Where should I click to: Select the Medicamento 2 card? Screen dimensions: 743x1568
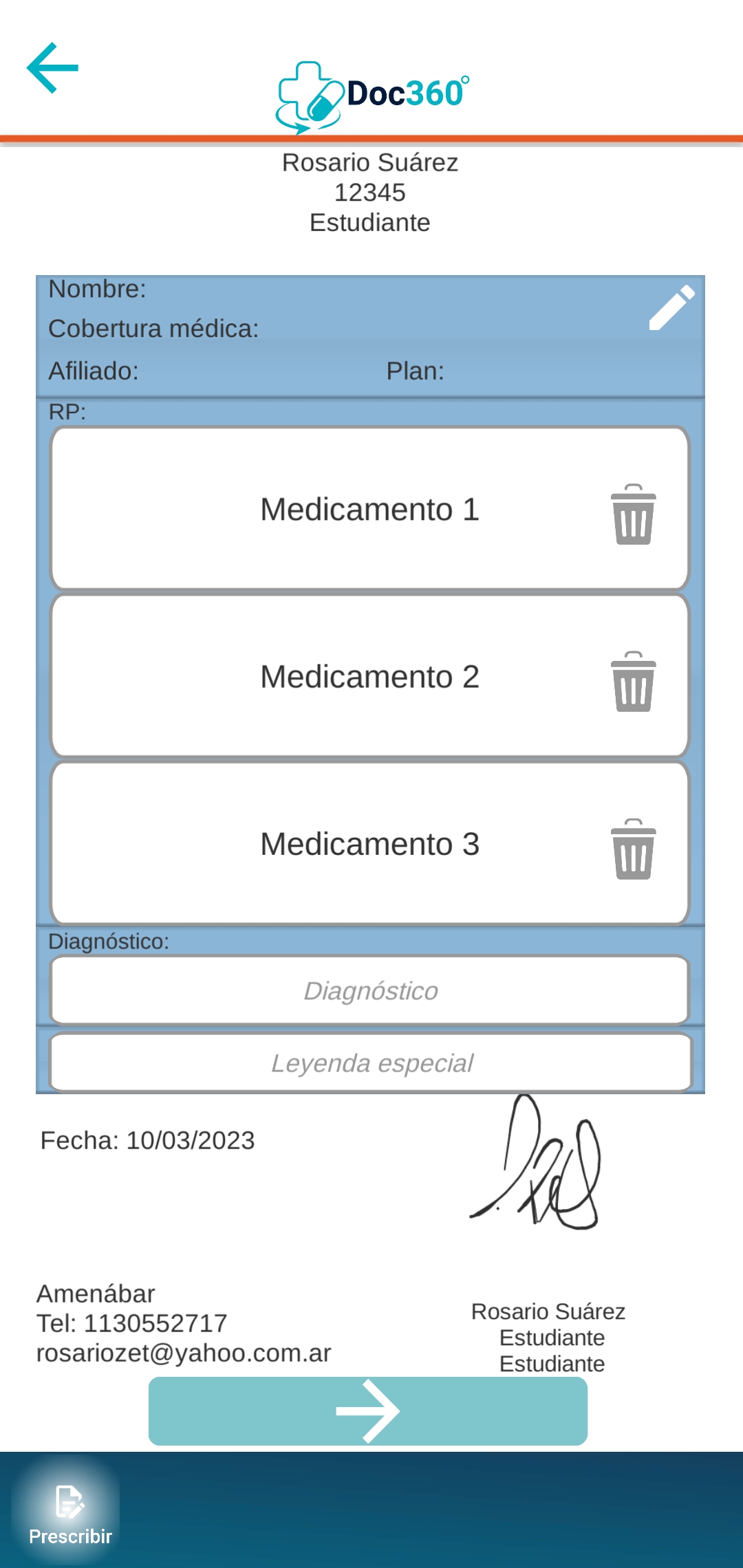[x=369, y=677]
